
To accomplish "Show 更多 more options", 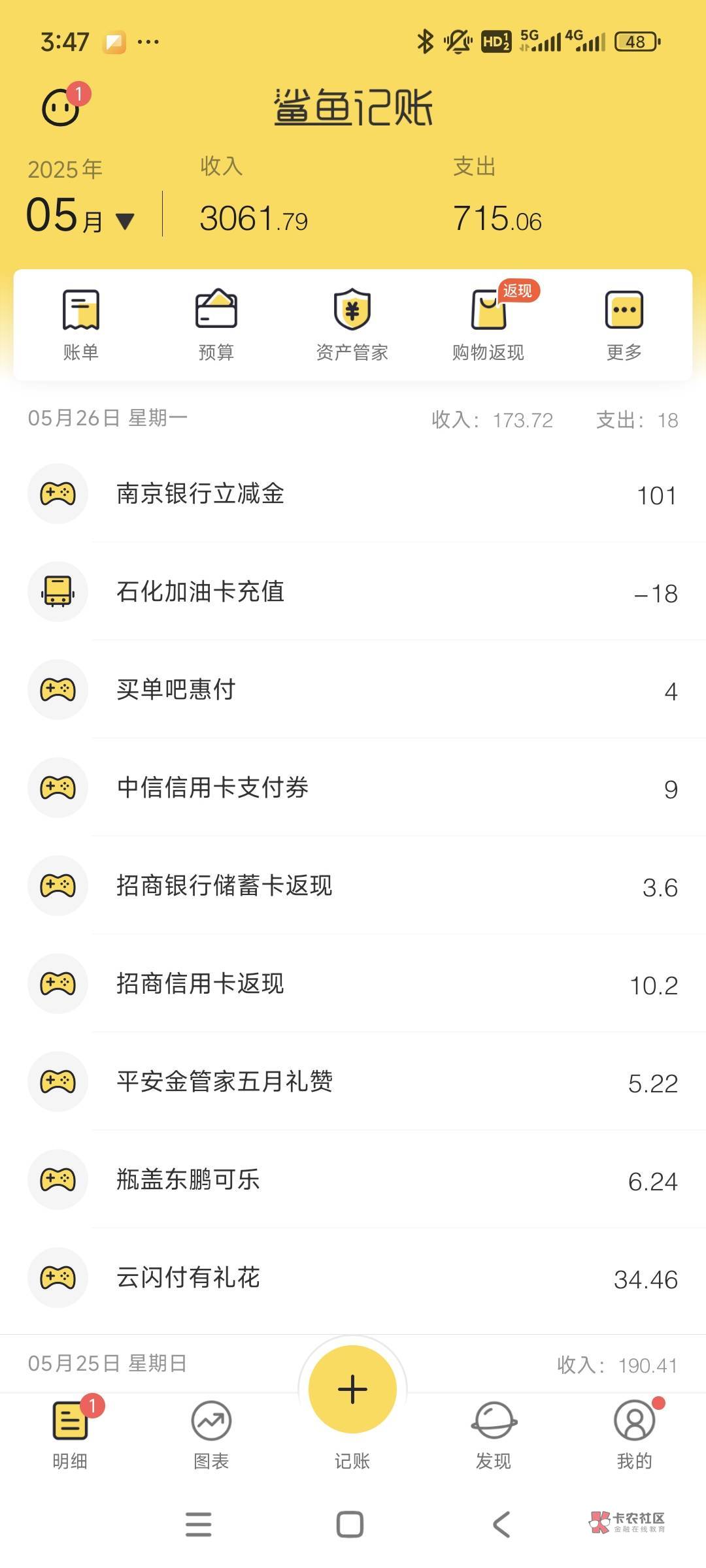I will point(624,325).
